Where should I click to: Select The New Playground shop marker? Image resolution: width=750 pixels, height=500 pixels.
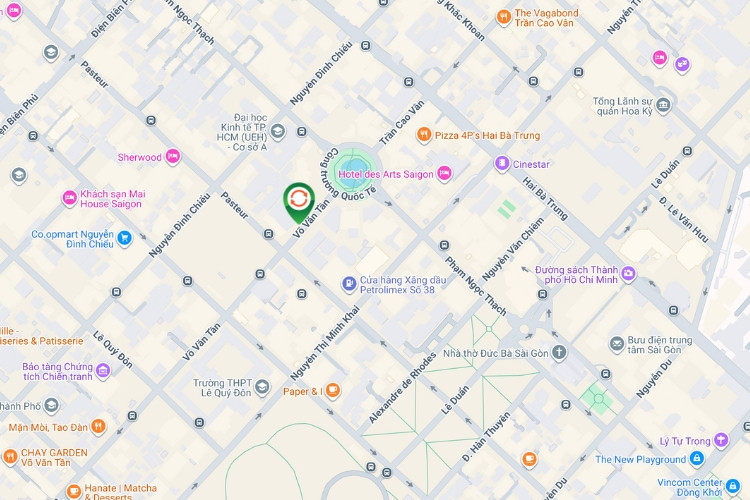tap(696, 459)
